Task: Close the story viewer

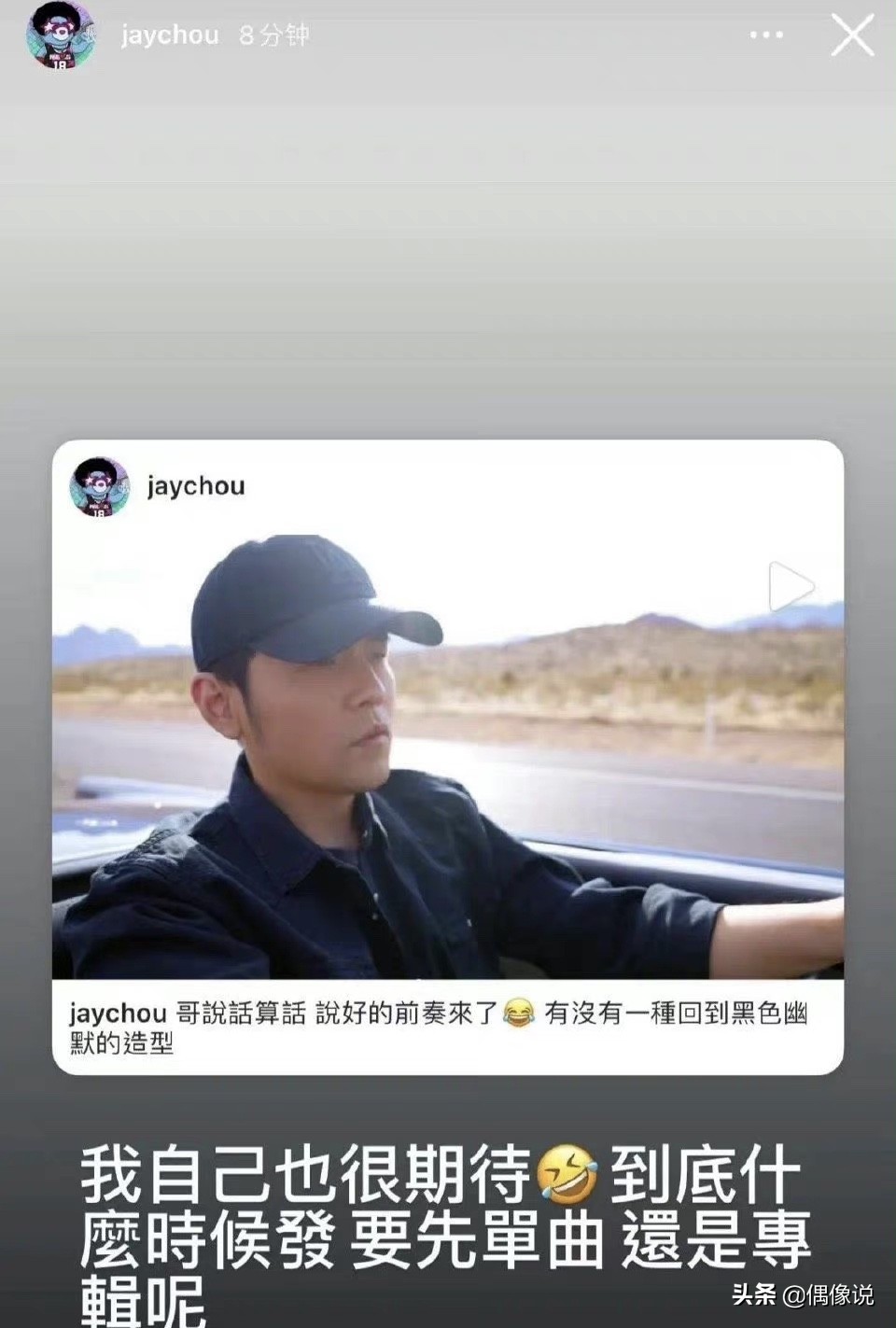Action: [x=852, y=36]
